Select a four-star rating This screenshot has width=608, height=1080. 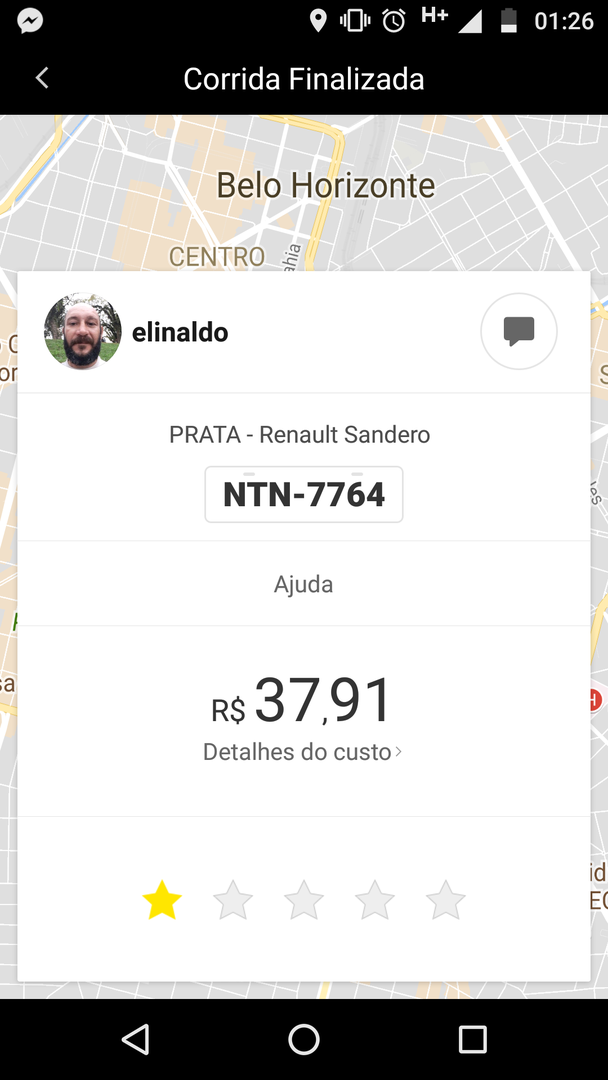375,901
